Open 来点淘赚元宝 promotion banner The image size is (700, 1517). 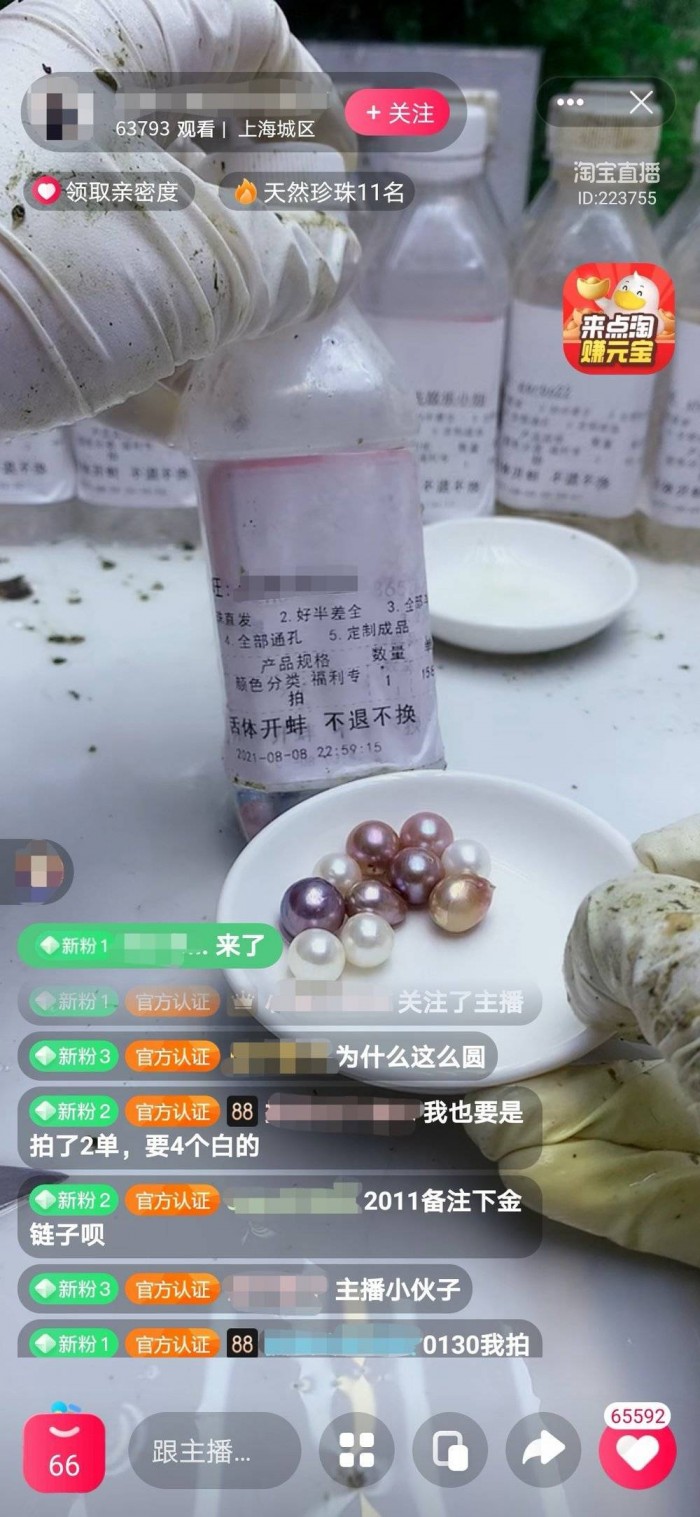pos(618,318)
